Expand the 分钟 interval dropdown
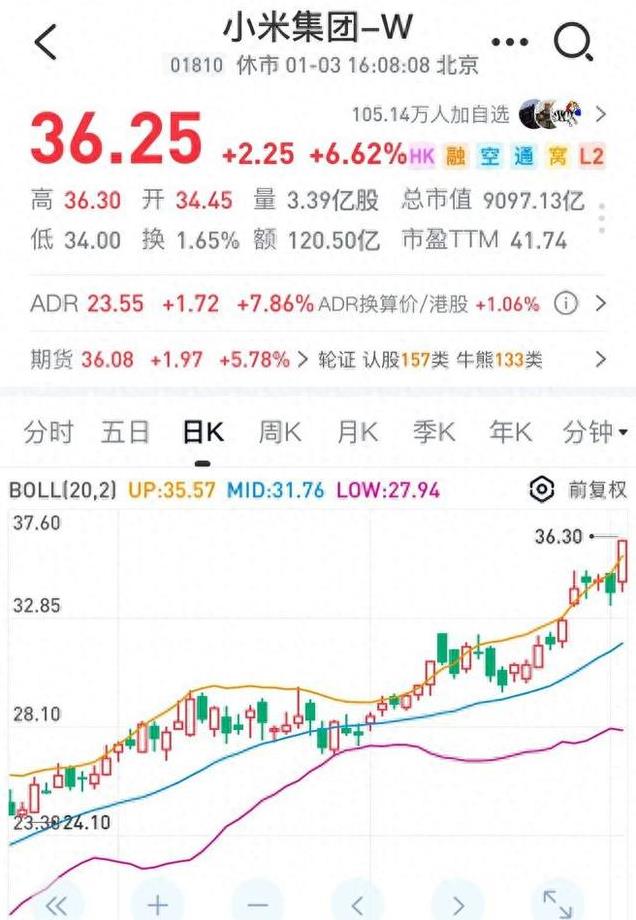636x920 pixels. 594,433
